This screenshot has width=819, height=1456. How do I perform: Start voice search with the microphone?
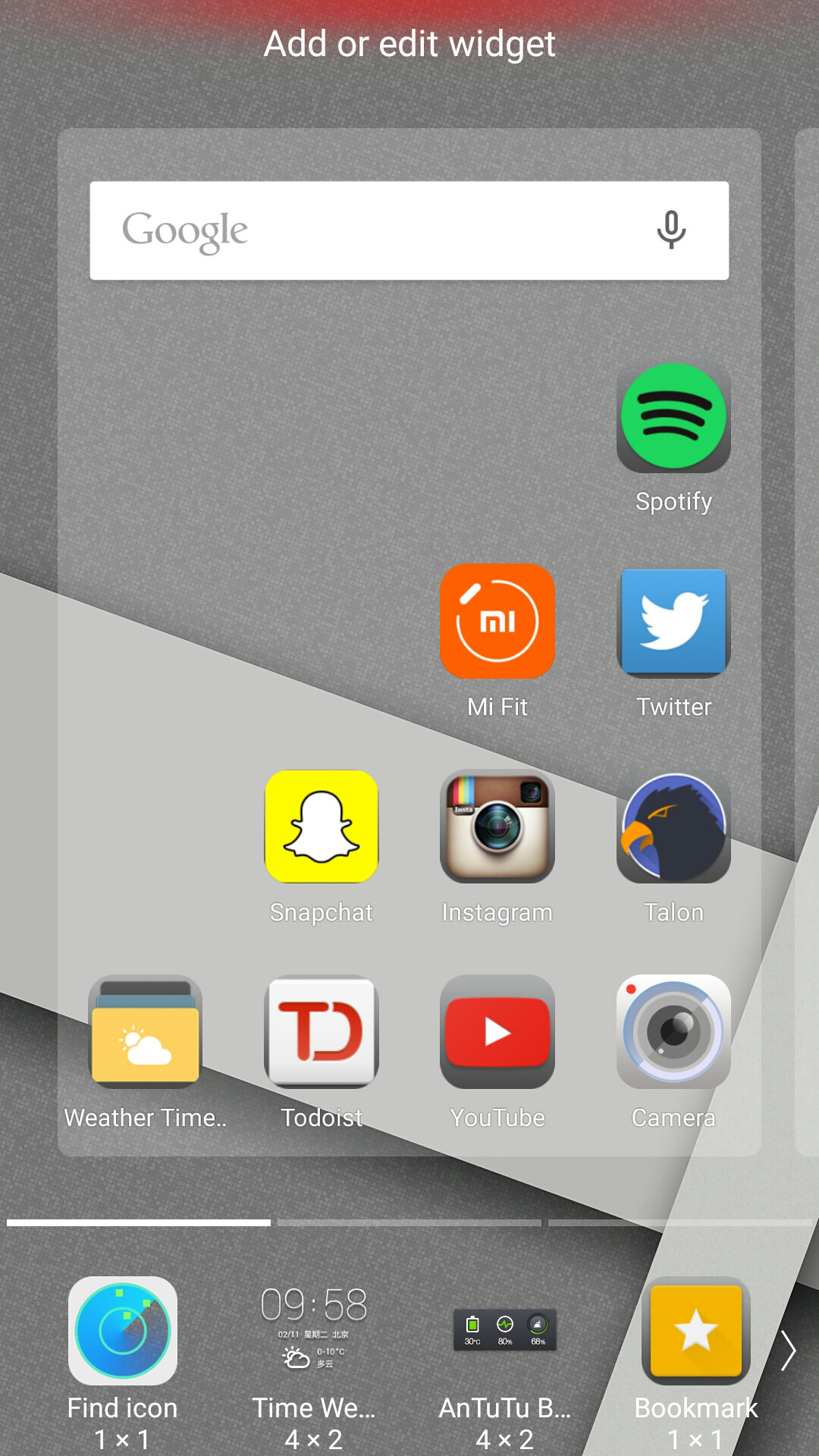(x=671, y=230)
